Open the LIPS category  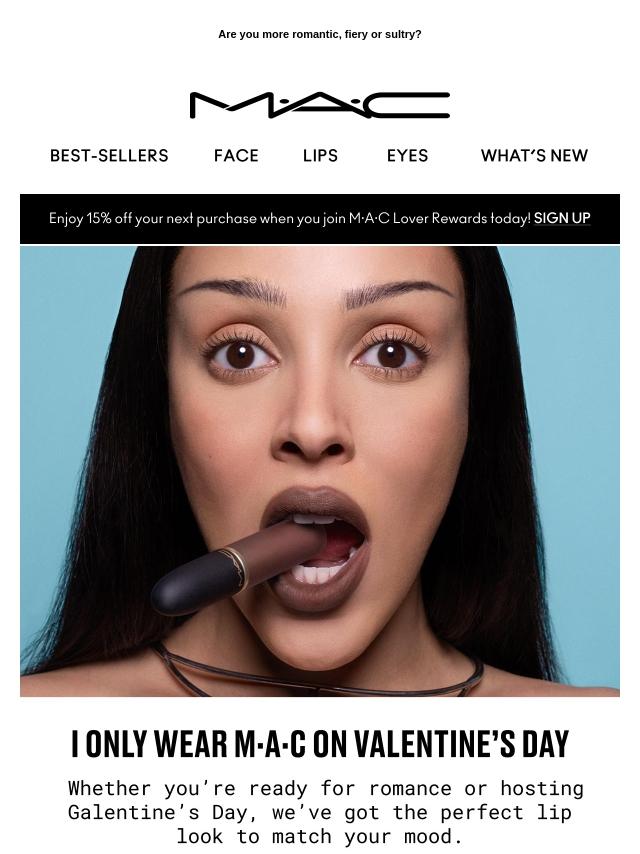click(320, 156)
